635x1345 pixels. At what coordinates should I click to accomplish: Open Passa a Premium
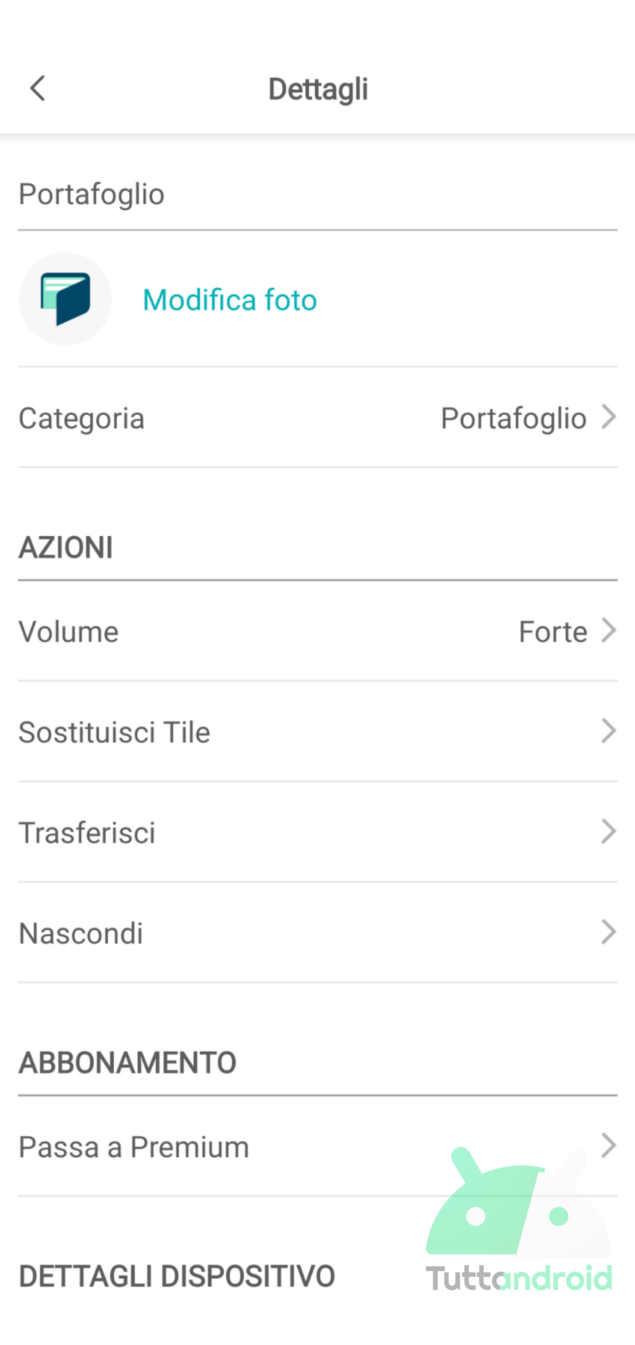pos(317,1147)
